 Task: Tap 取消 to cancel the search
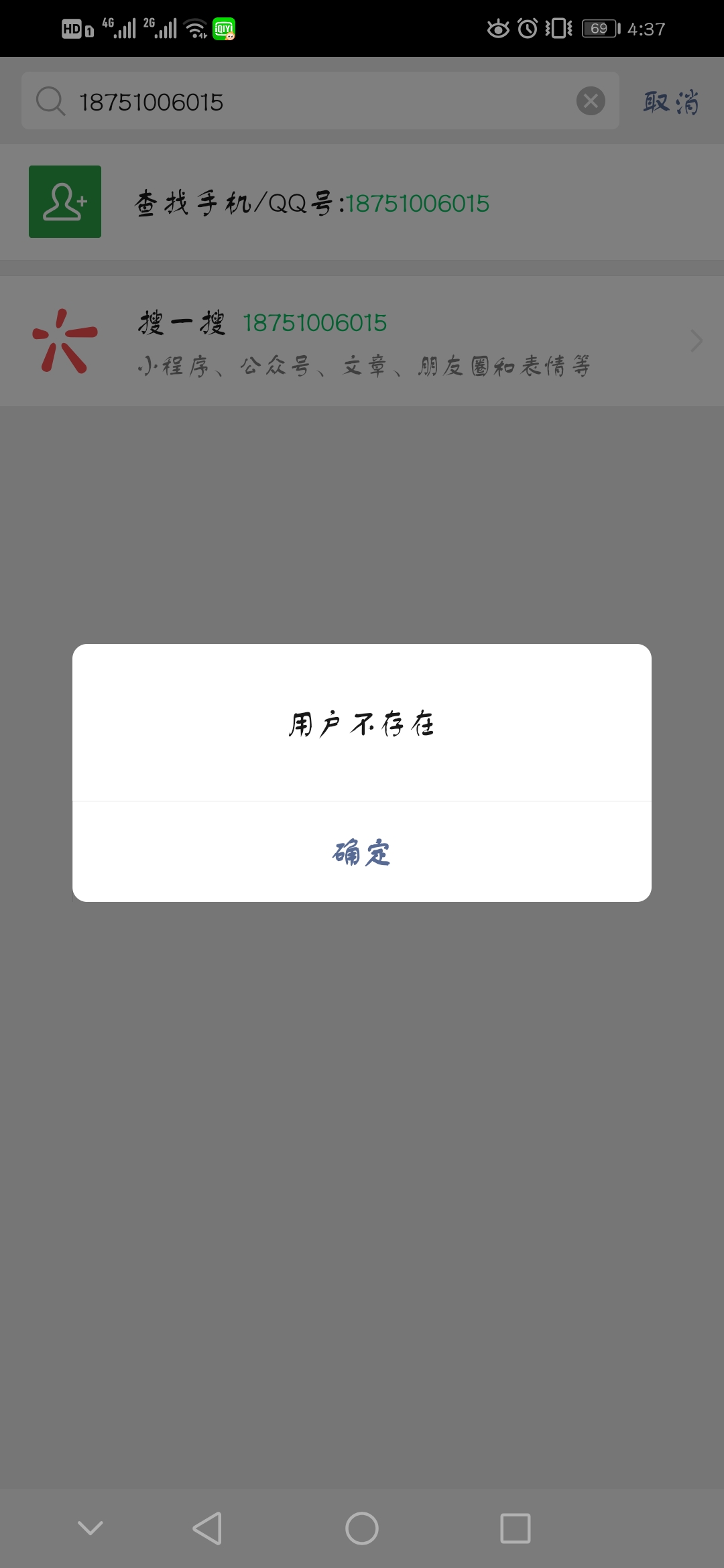670,102
